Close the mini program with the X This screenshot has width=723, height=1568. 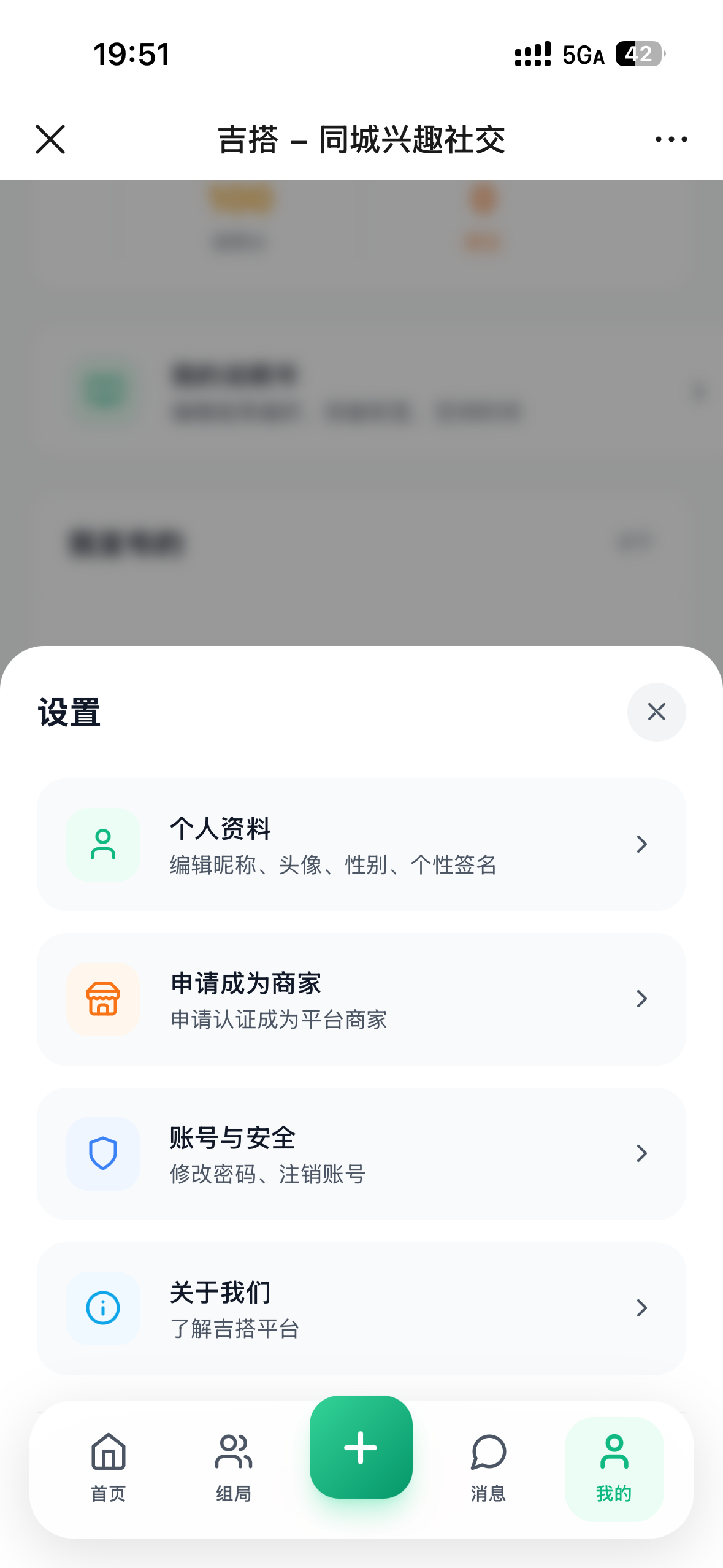point(50,139)
